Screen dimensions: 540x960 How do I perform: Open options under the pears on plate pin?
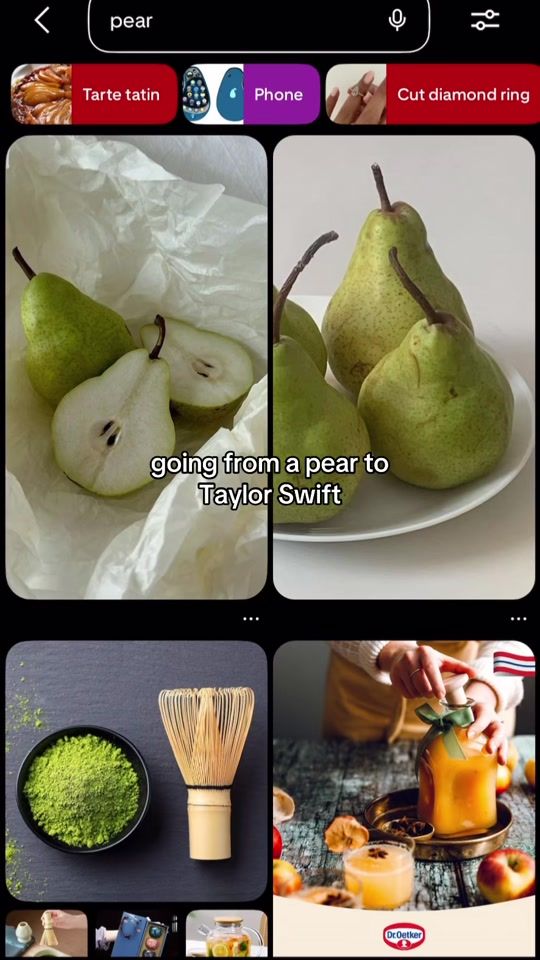tap(519, 619)
